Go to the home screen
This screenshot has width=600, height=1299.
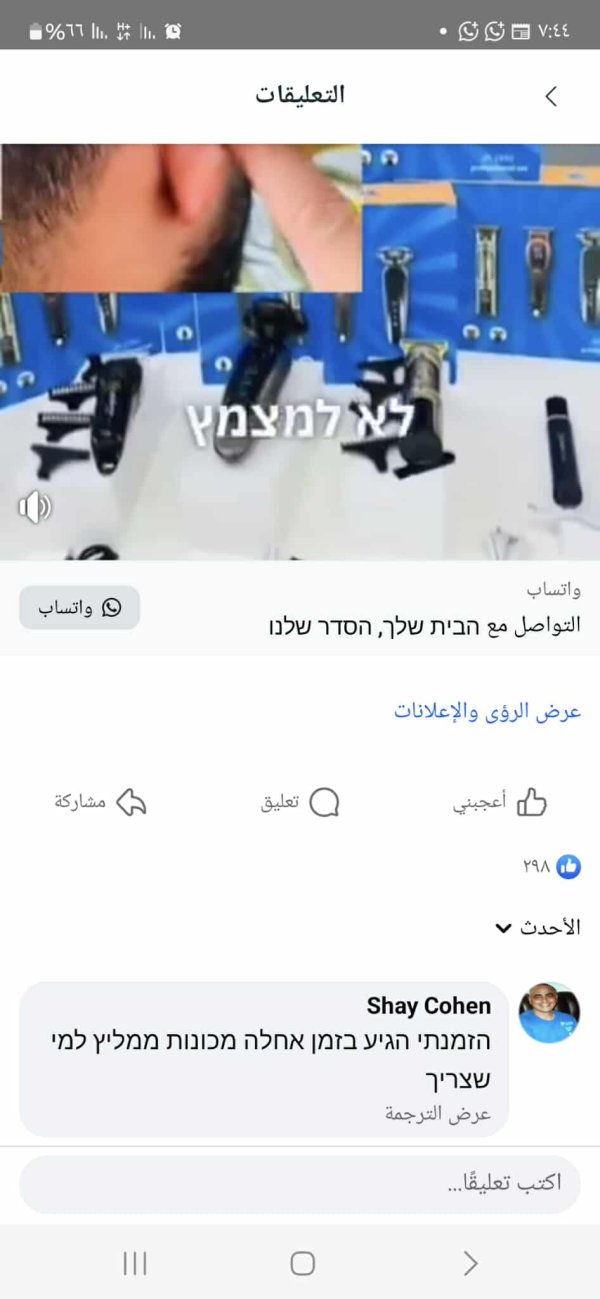302,1263
